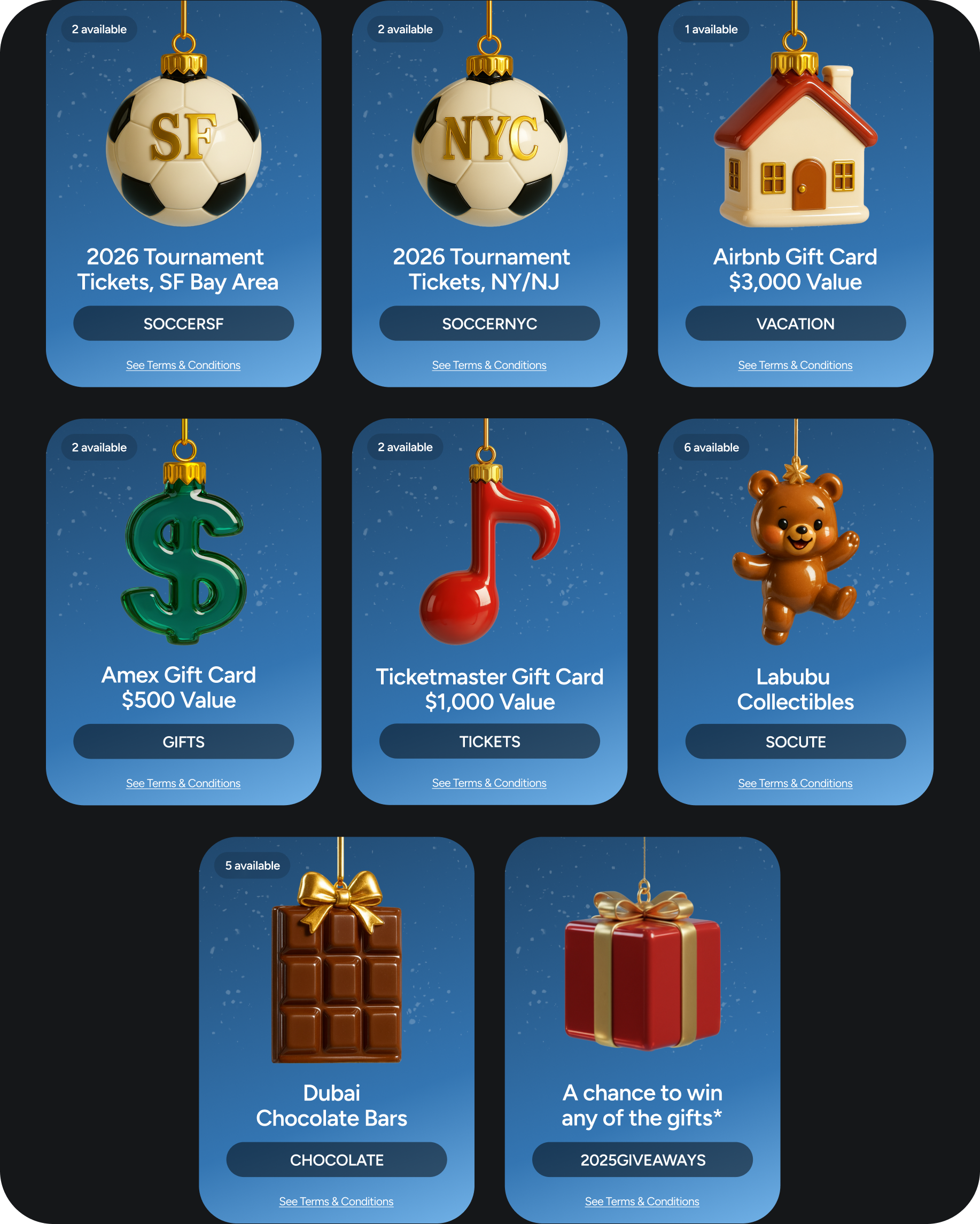The width and height of the screenshot is (980, 1224).
Task: Open Terms & Conditions for Amex Gift Card
Action: point(183,783)
